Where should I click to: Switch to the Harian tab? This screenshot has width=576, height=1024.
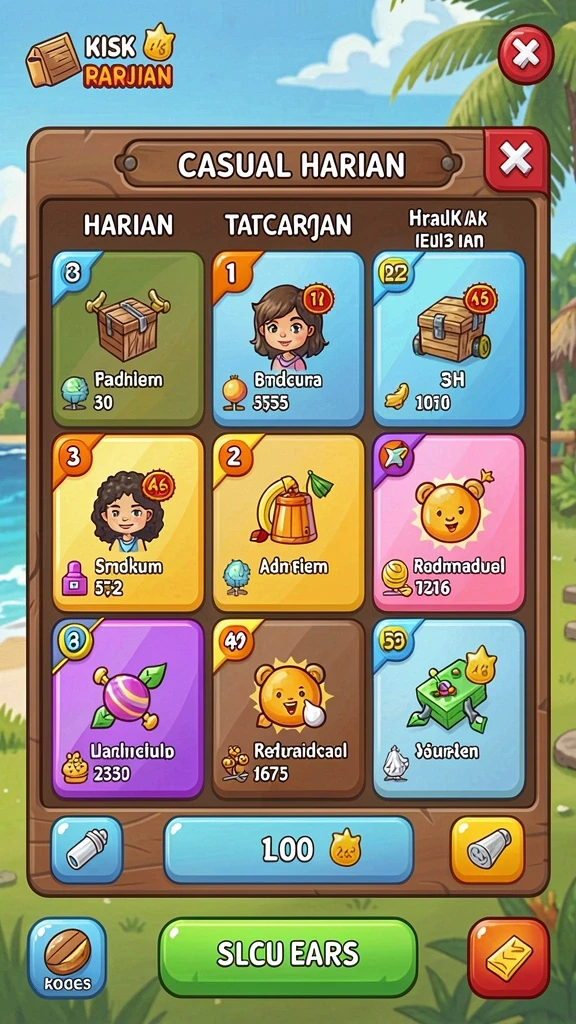[128, 225]
